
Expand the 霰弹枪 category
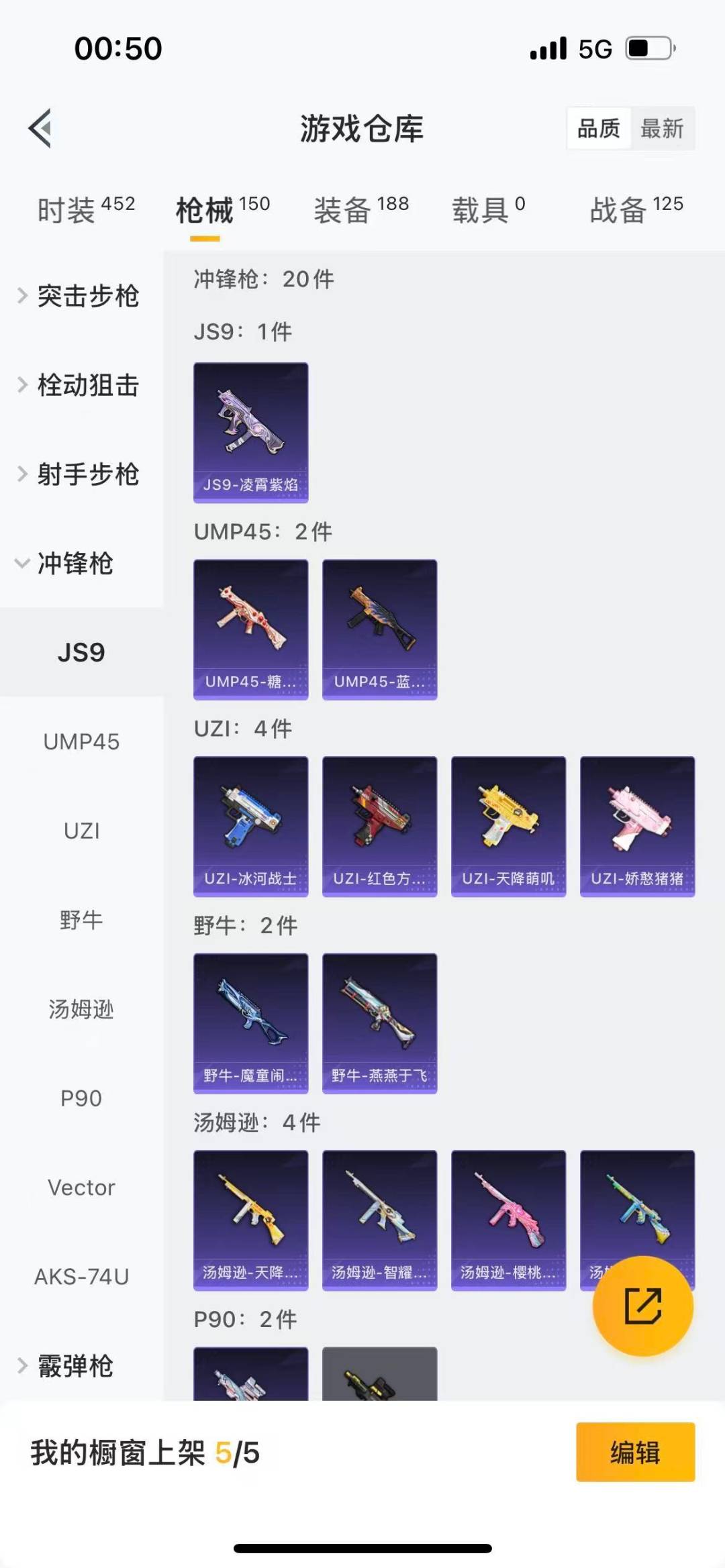[74, 1365]
